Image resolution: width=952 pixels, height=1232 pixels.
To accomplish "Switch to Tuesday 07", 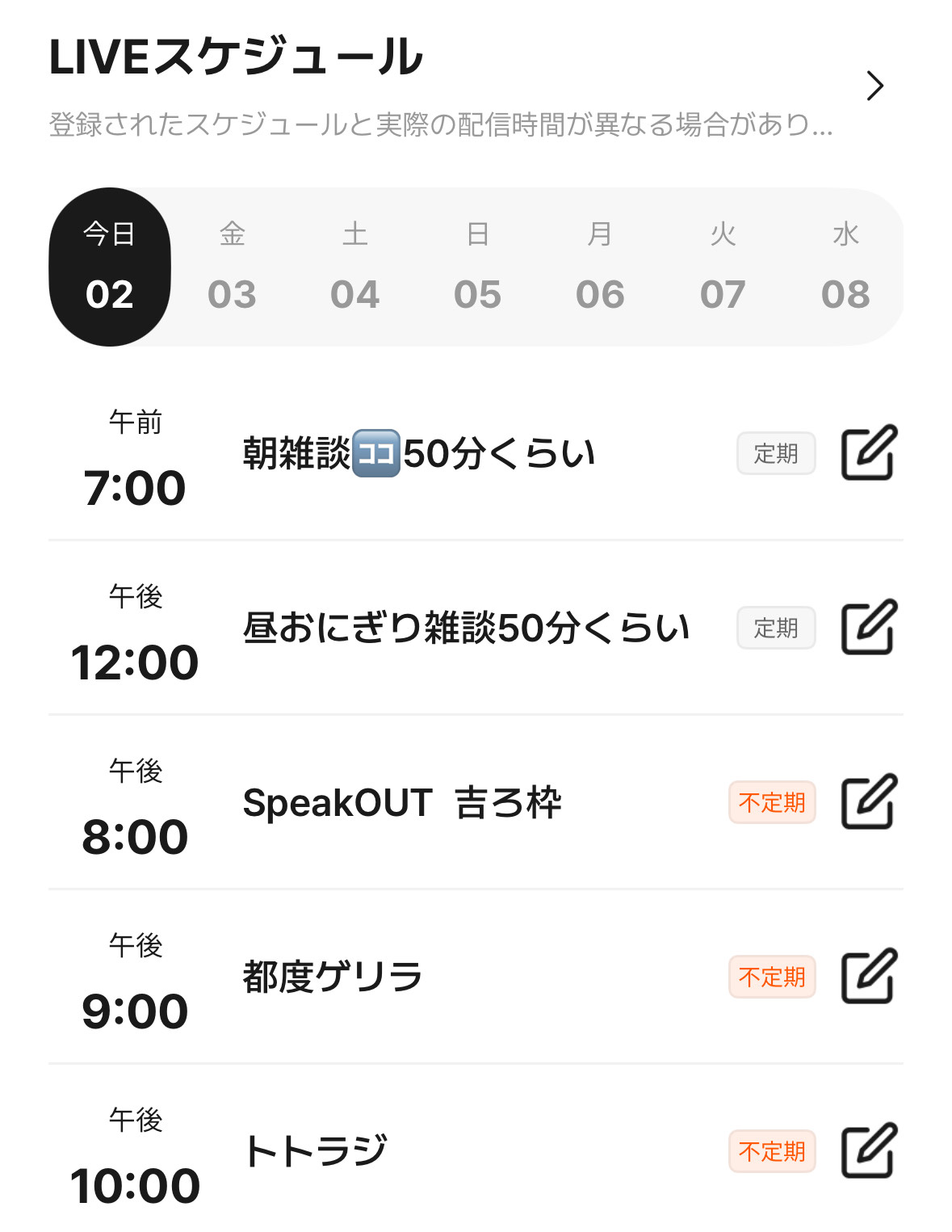I will tap(723, 267).
